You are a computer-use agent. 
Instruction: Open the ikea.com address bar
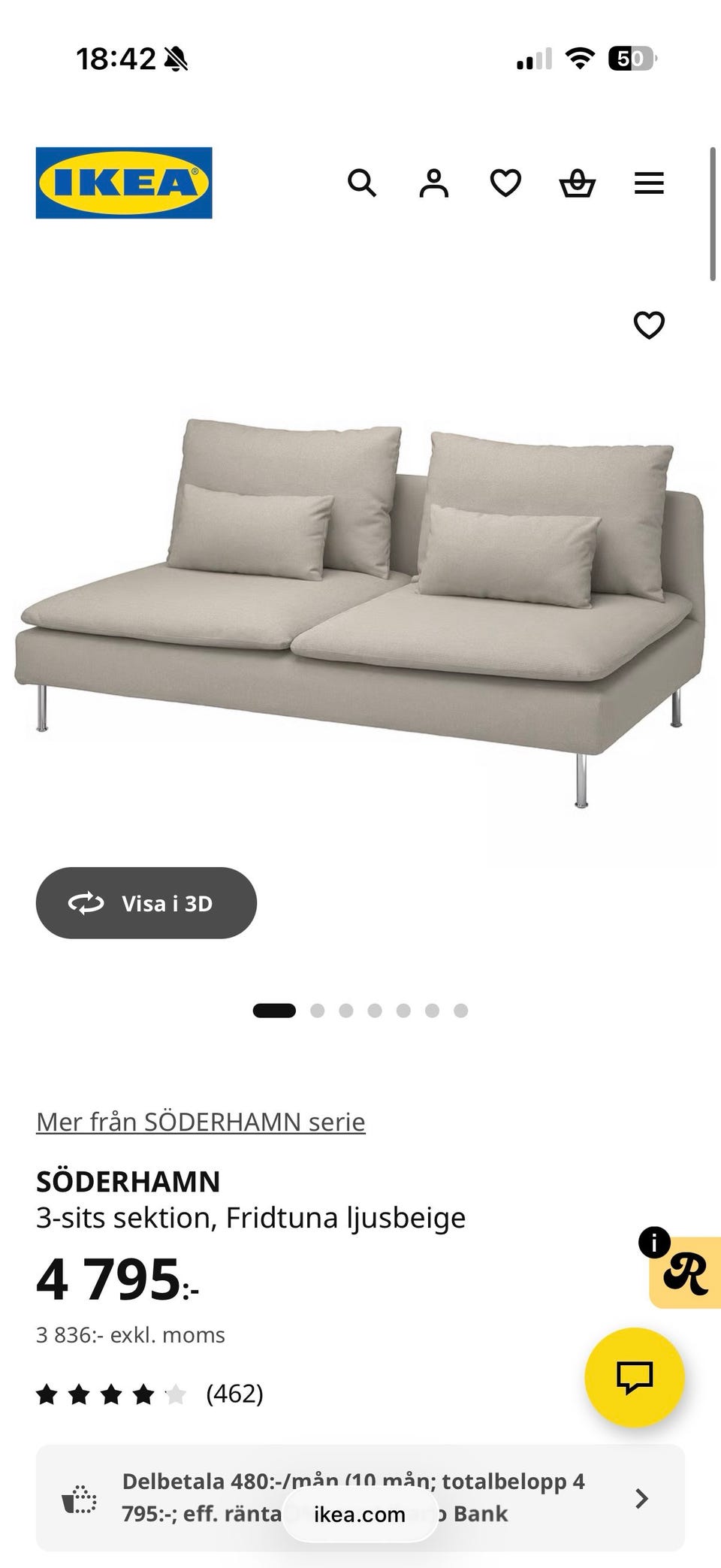coord(360,1515)
